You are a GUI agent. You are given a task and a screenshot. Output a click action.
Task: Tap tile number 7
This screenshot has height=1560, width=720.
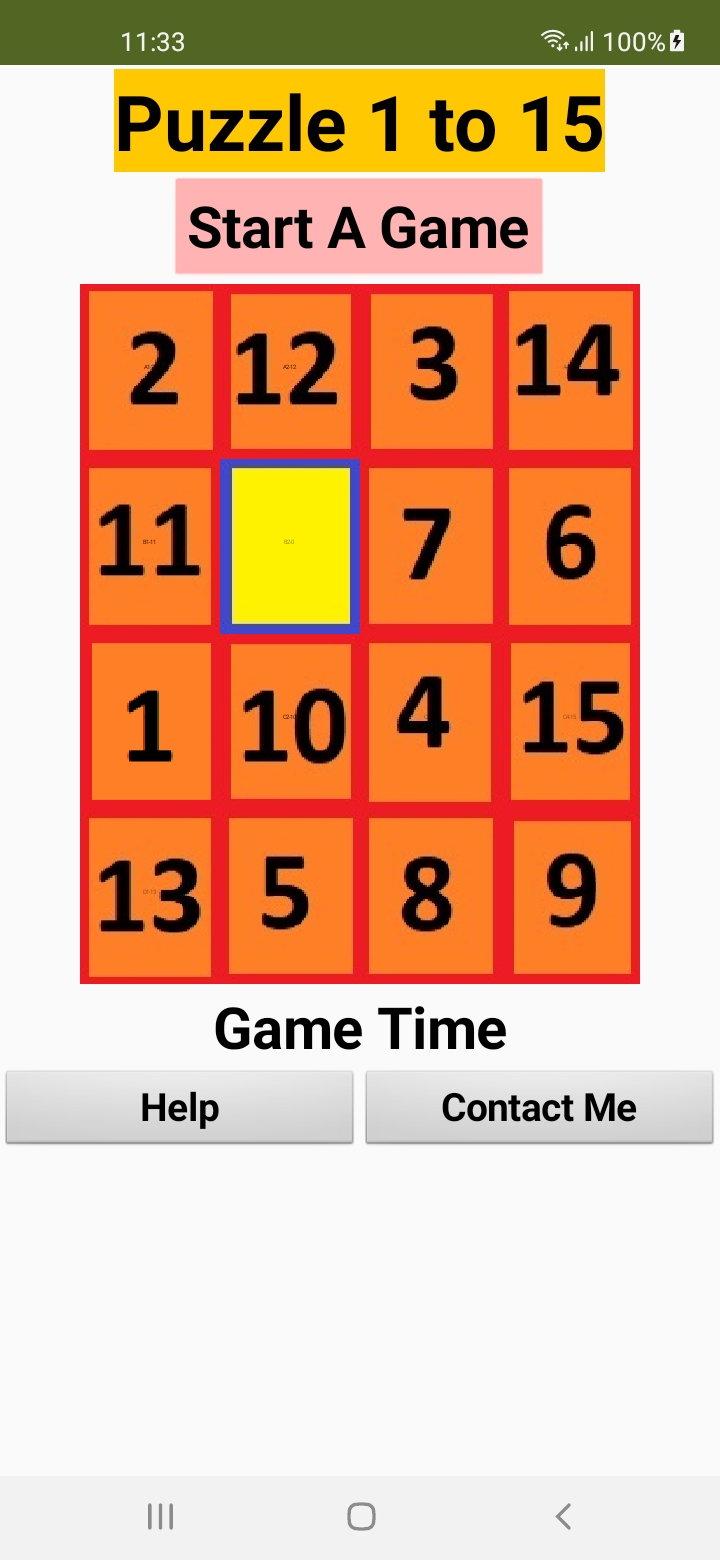431,546
